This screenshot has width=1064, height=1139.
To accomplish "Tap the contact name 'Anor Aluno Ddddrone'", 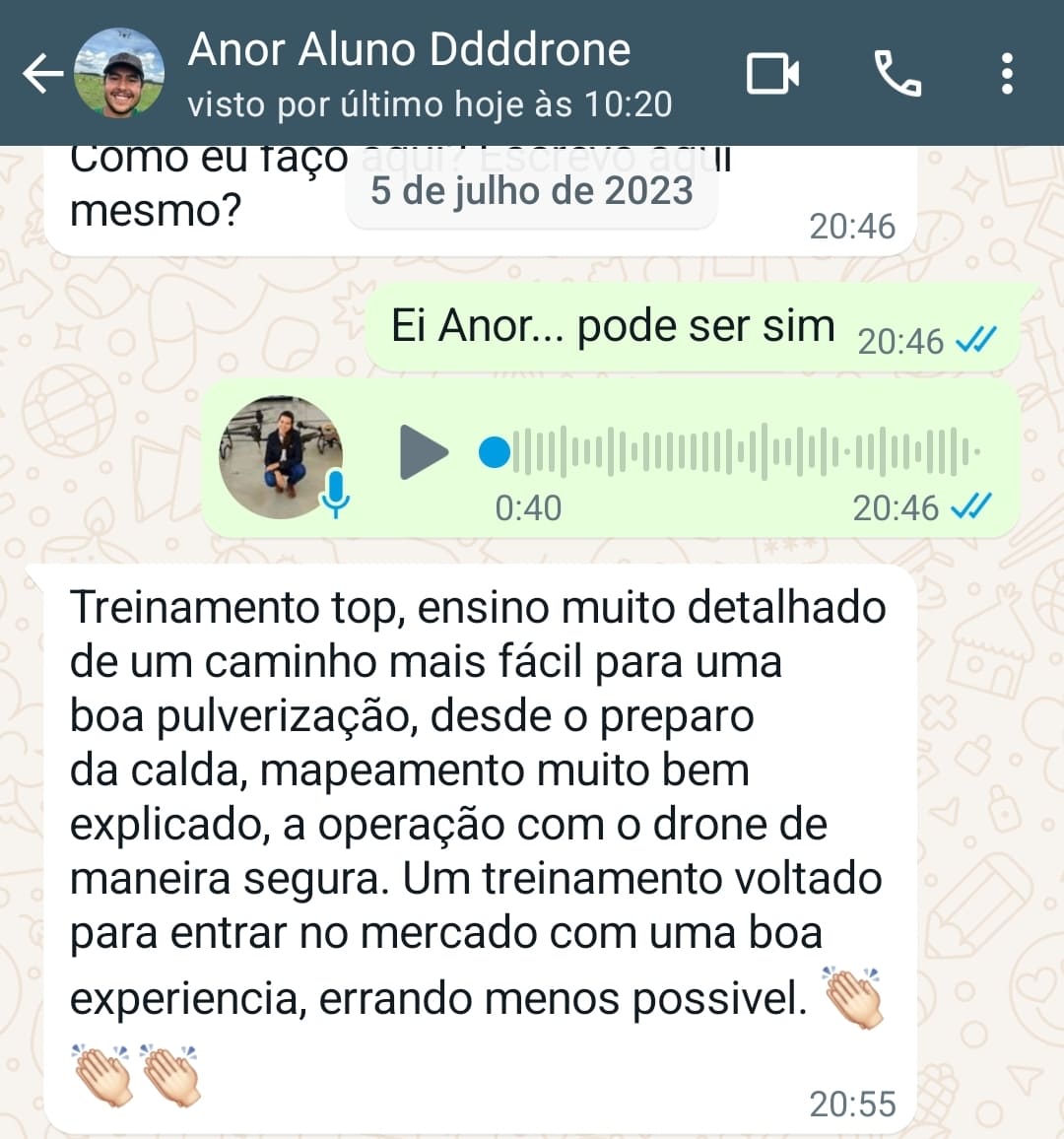I will tap(410, 51).
